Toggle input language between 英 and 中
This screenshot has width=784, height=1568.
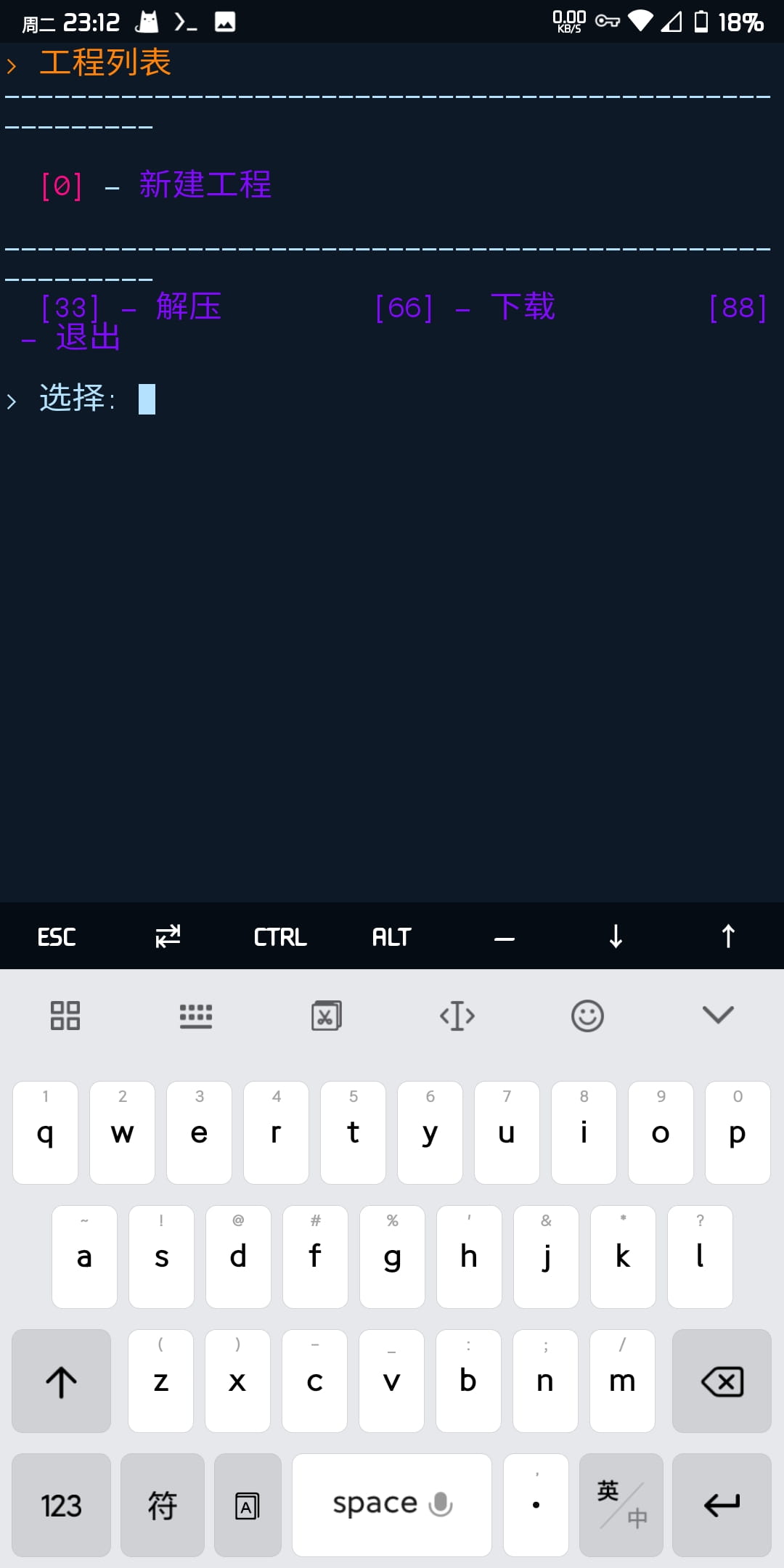(621, 1505)
